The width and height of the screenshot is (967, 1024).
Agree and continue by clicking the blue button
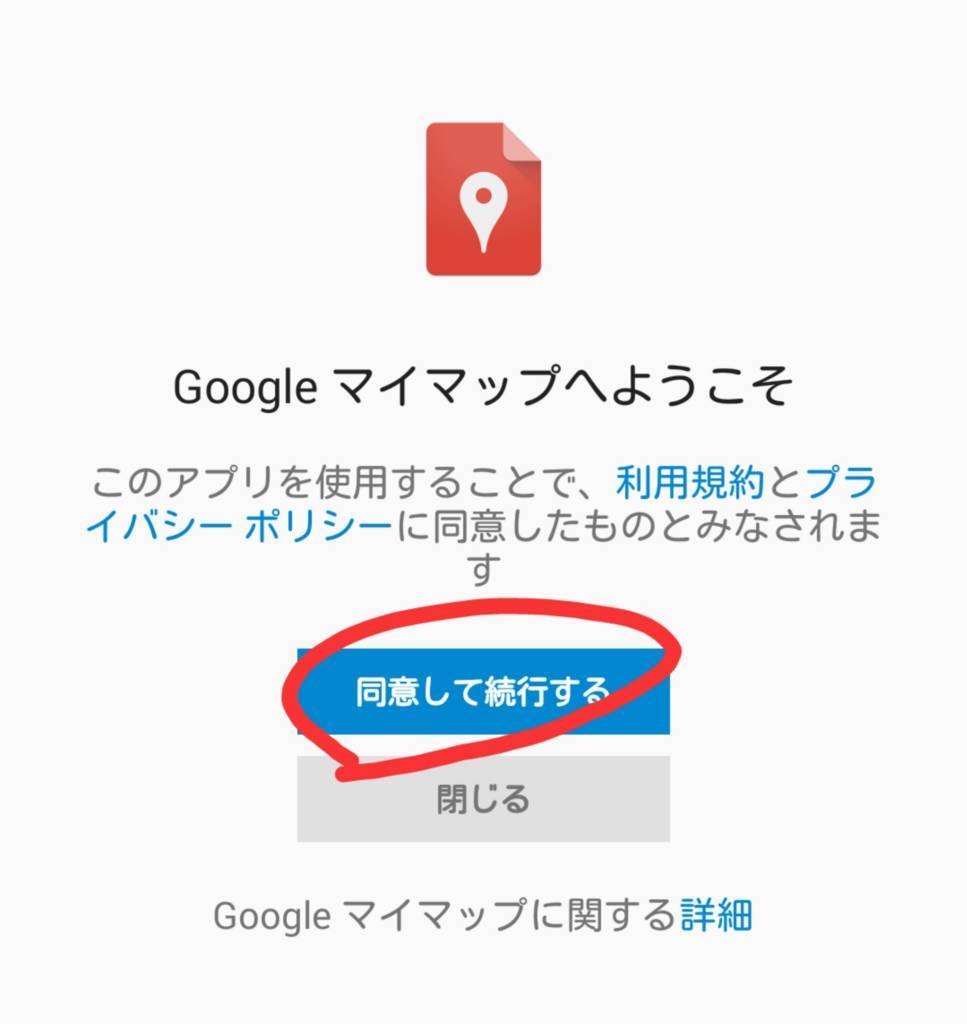[483, 688]
